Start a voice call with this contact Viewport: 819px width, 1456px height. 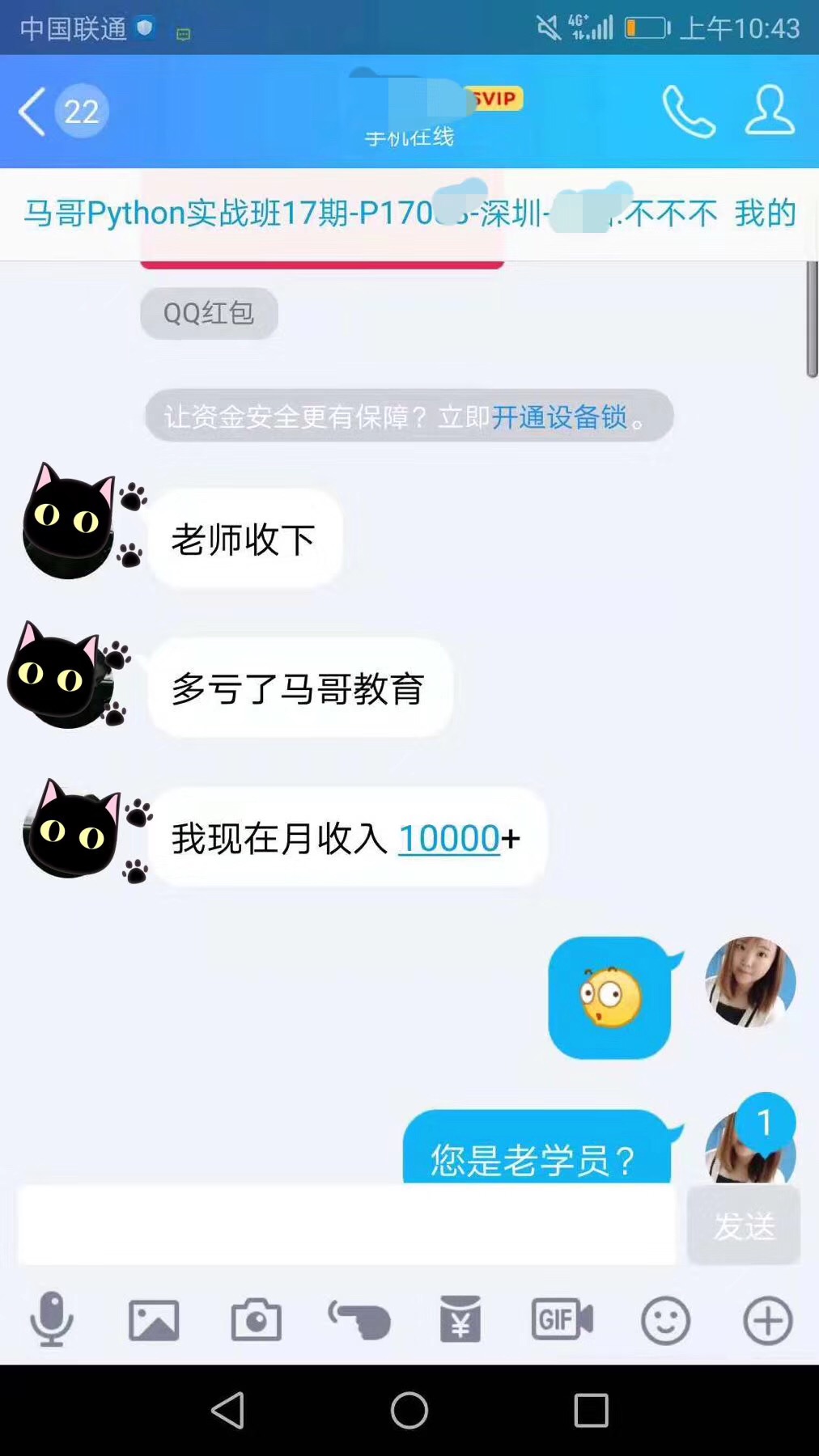click(x=688, y=112)
